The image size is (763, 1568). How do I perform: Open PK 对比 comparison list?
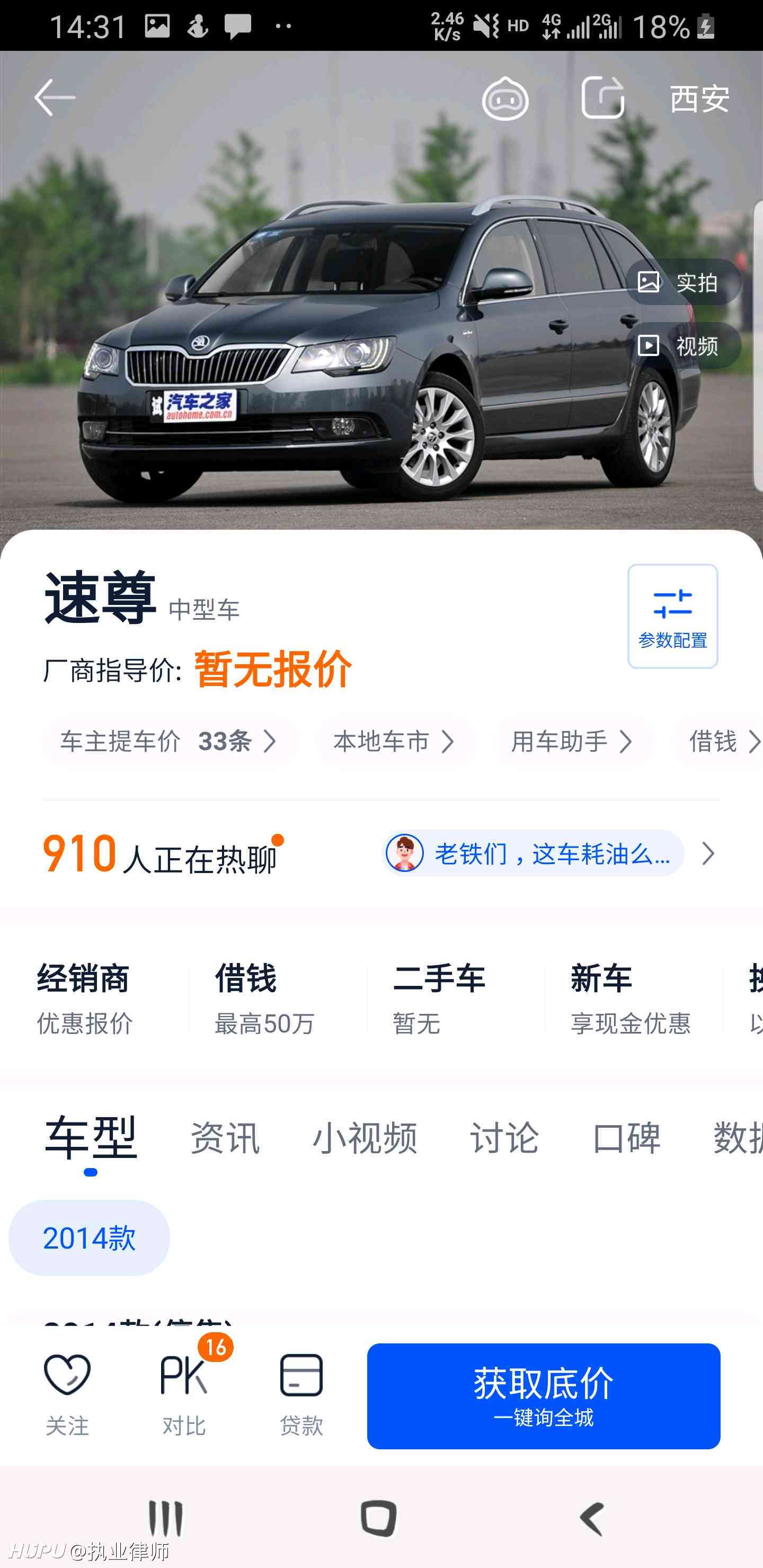tap(184, 1395)
